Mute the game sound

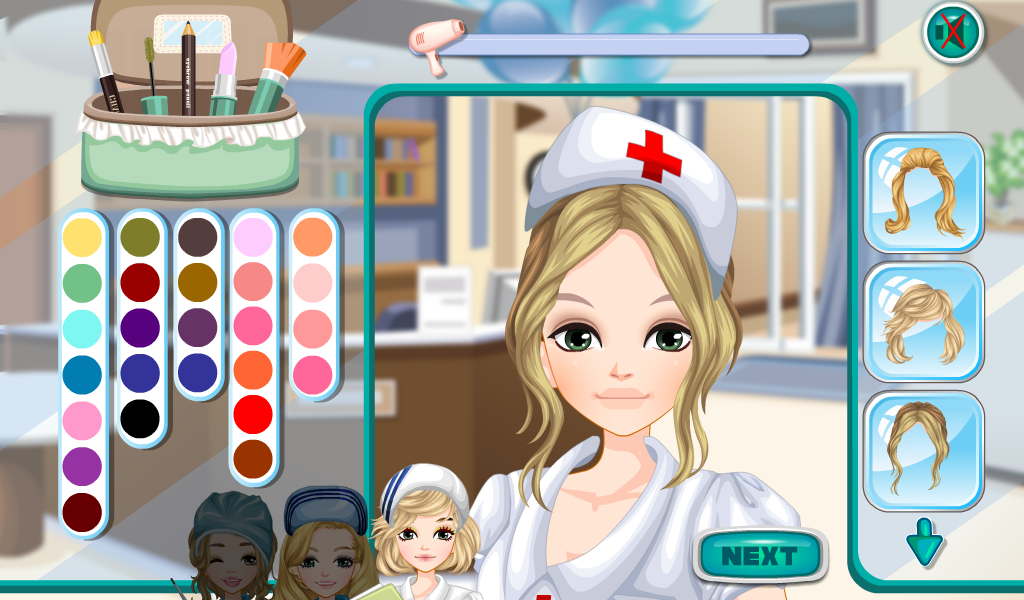952,32
